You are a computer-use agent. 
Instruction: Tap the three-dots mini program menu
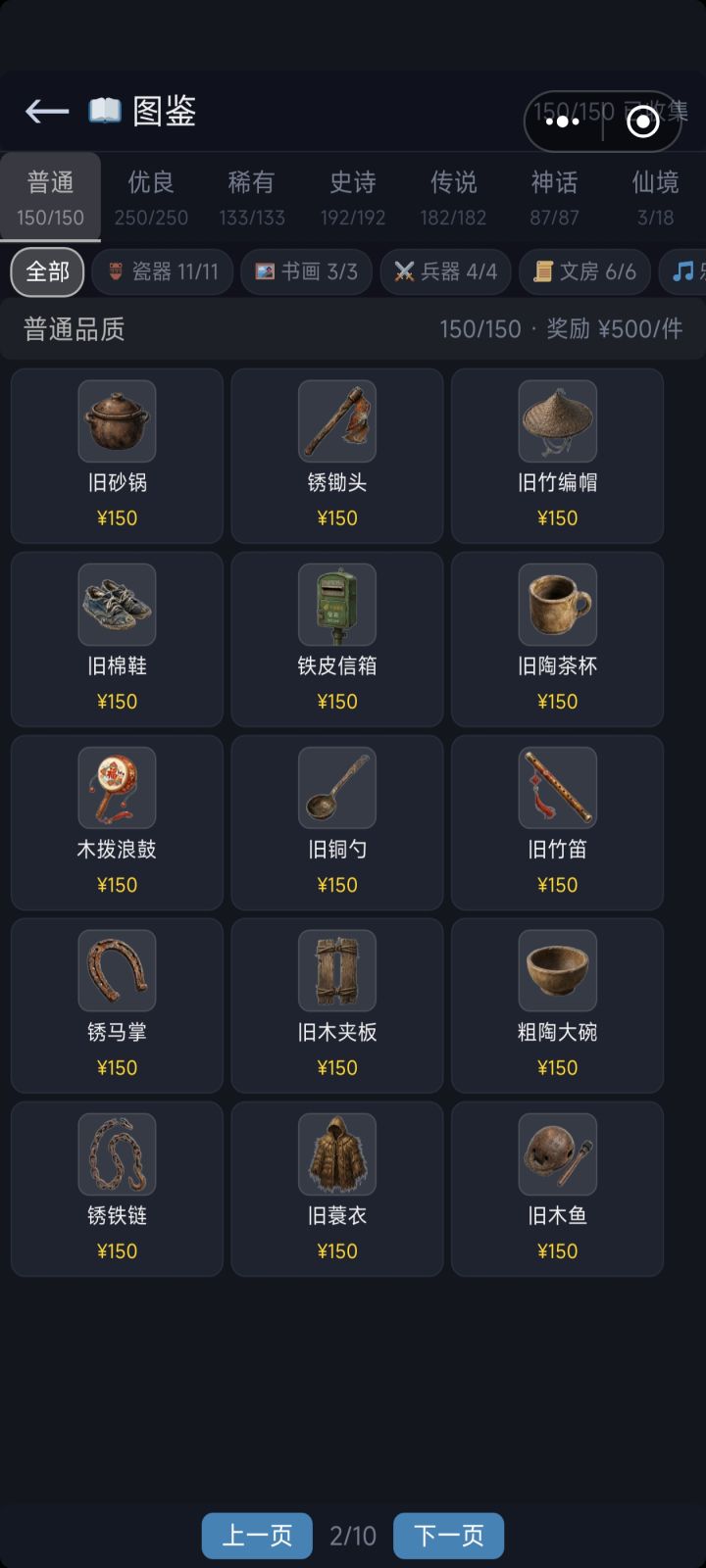tap(563, 122)
